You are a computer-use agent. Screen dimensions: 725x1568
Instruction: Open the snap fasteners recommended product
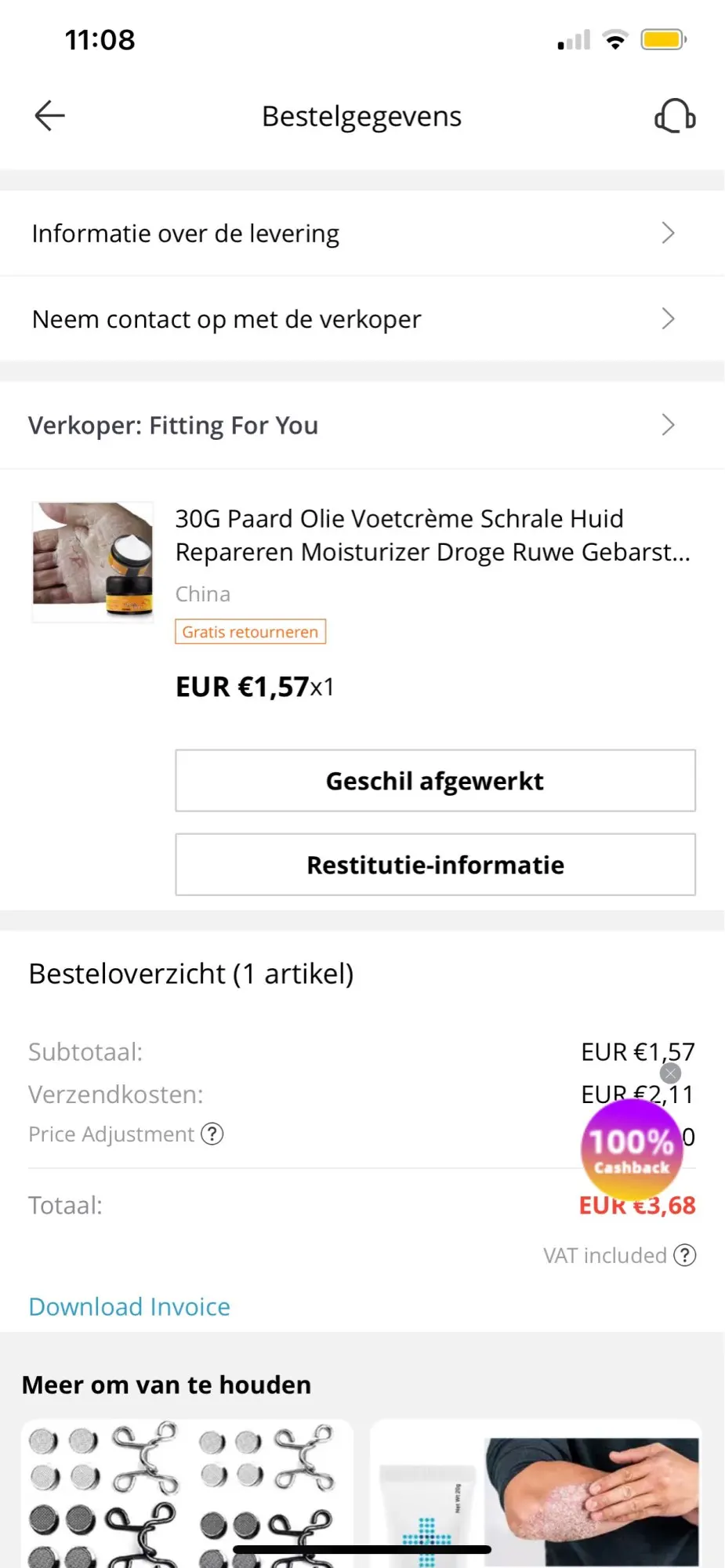coord(187,1494)
